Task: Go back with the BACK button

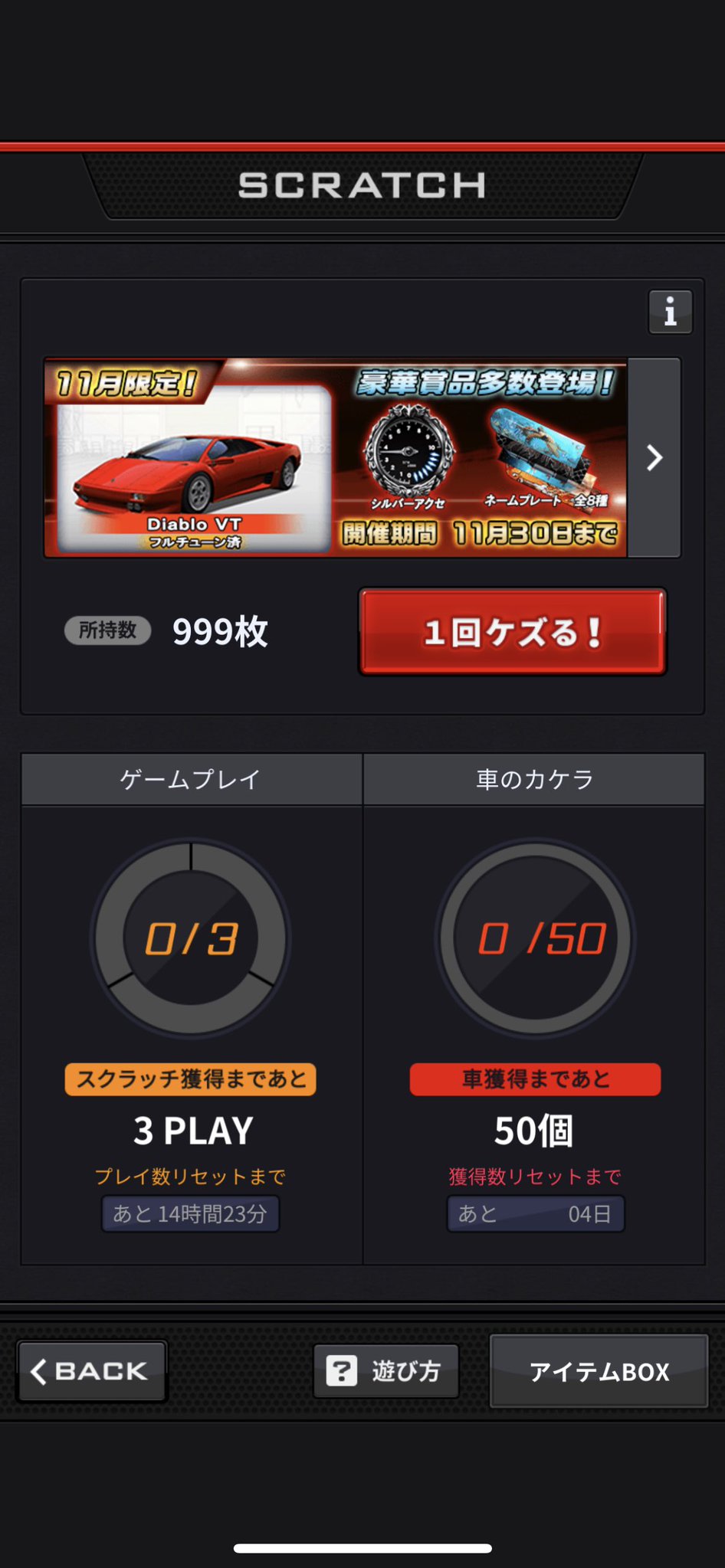Action: 92,1371
